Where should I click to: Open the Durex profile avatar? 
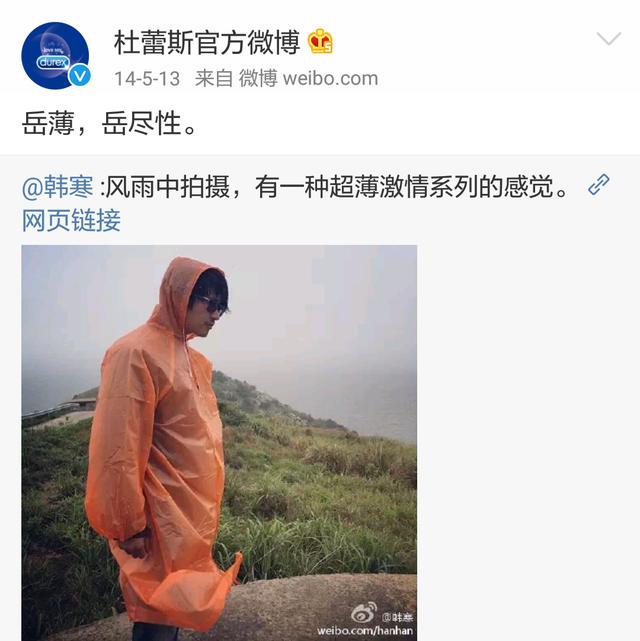tap(55, 56)
